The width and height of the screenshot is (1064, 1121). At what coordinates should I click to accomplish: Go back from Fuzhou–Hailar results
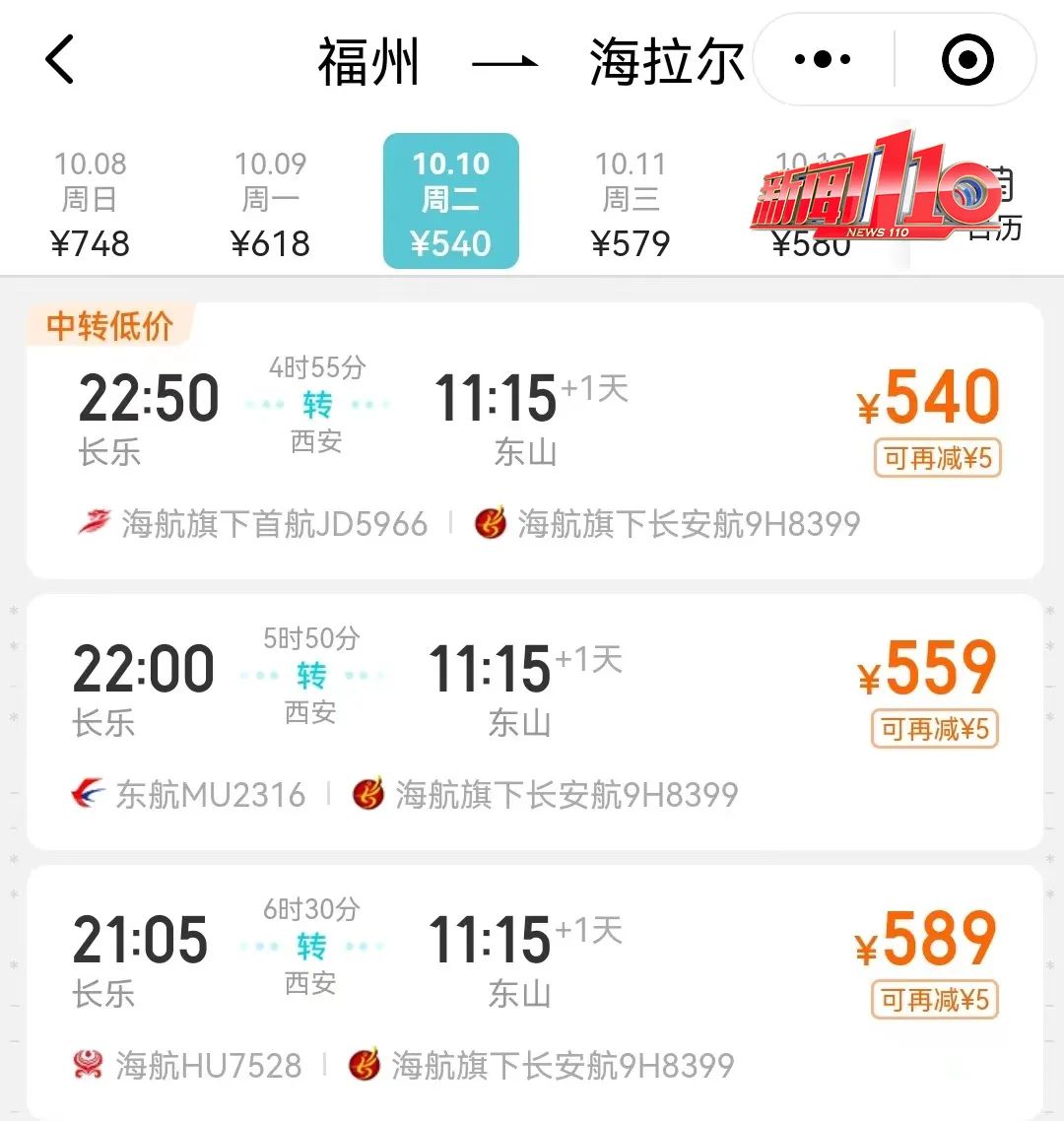click(61, 59)
